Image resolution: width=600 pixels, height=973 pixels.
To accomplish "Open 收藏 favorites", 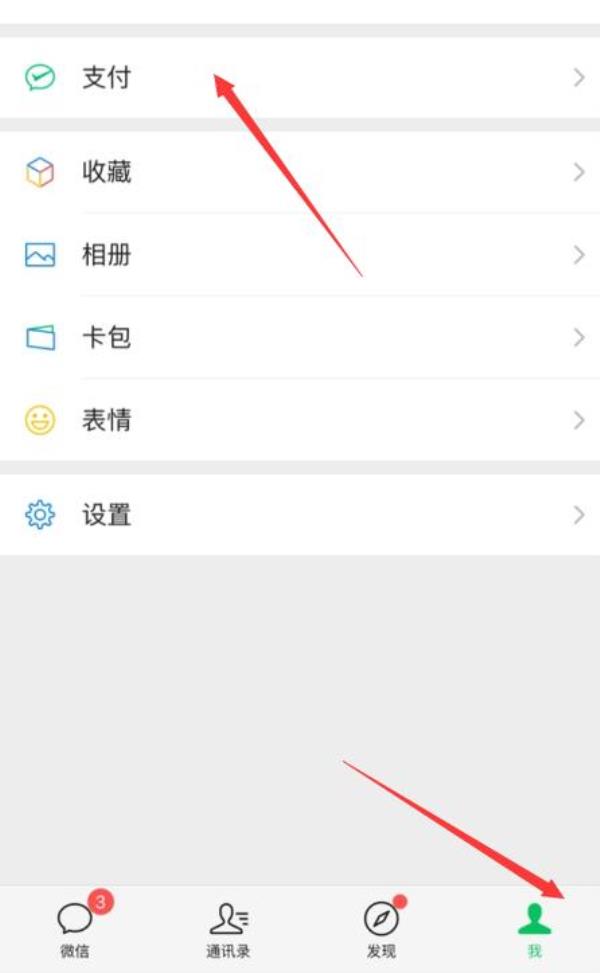I will 300,172.
